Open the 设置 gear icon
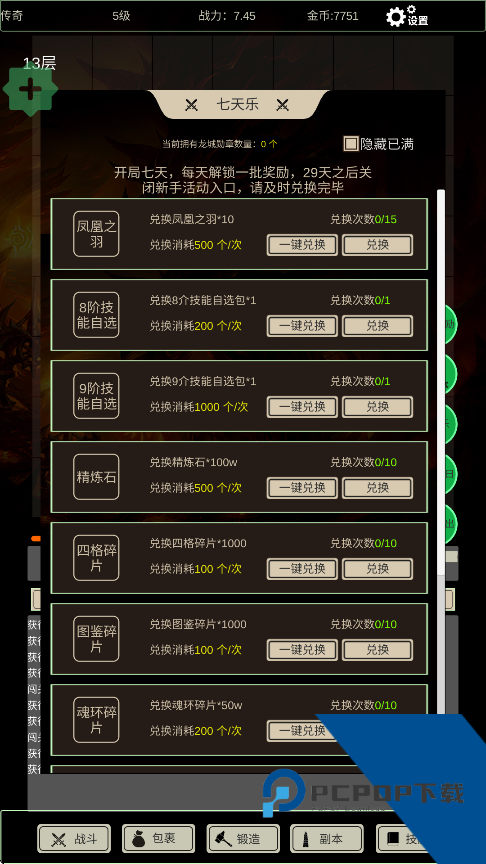The width and height of the screenshot is (486, 864). (x=407, y=16)
